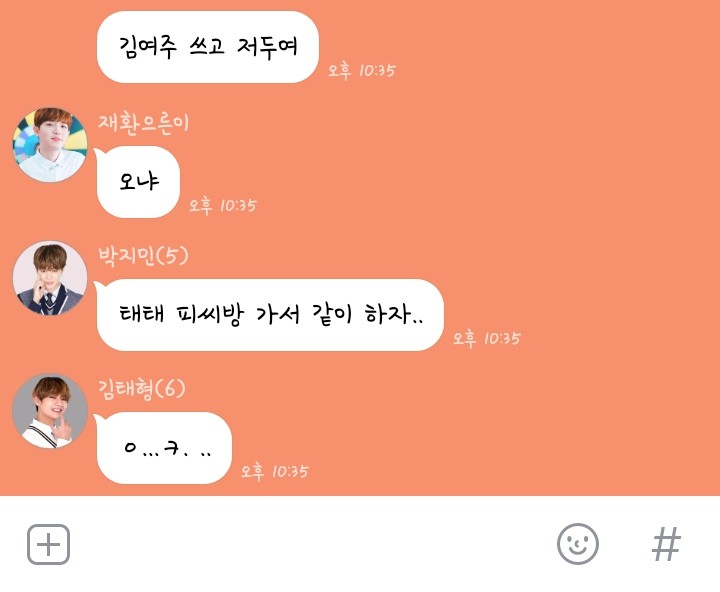Open 재환으른이's profile picture
This screenshot has height=592, width=720.
50,145
